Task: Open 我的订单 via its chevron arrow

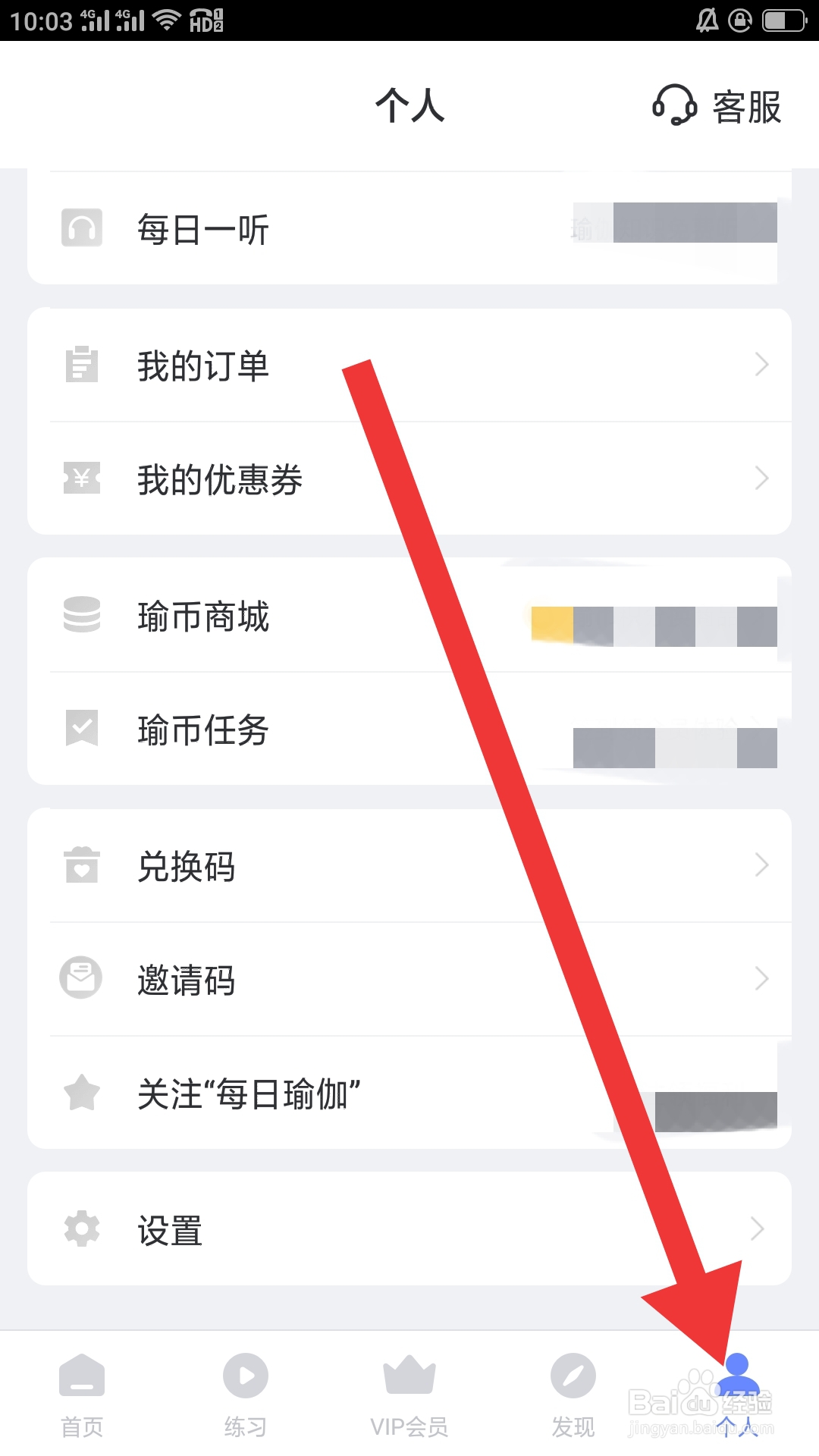Action: pyautogui.click(x=762, y=365)
